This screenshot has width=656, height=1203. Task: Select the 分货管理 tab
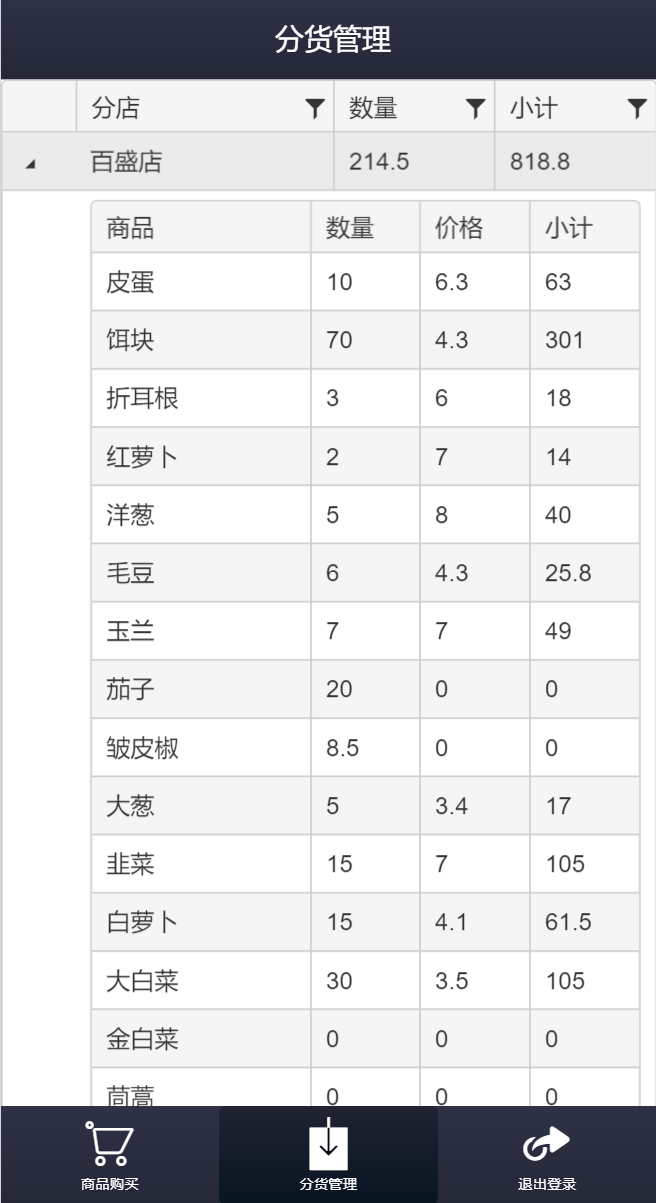tap(328, 1155)
